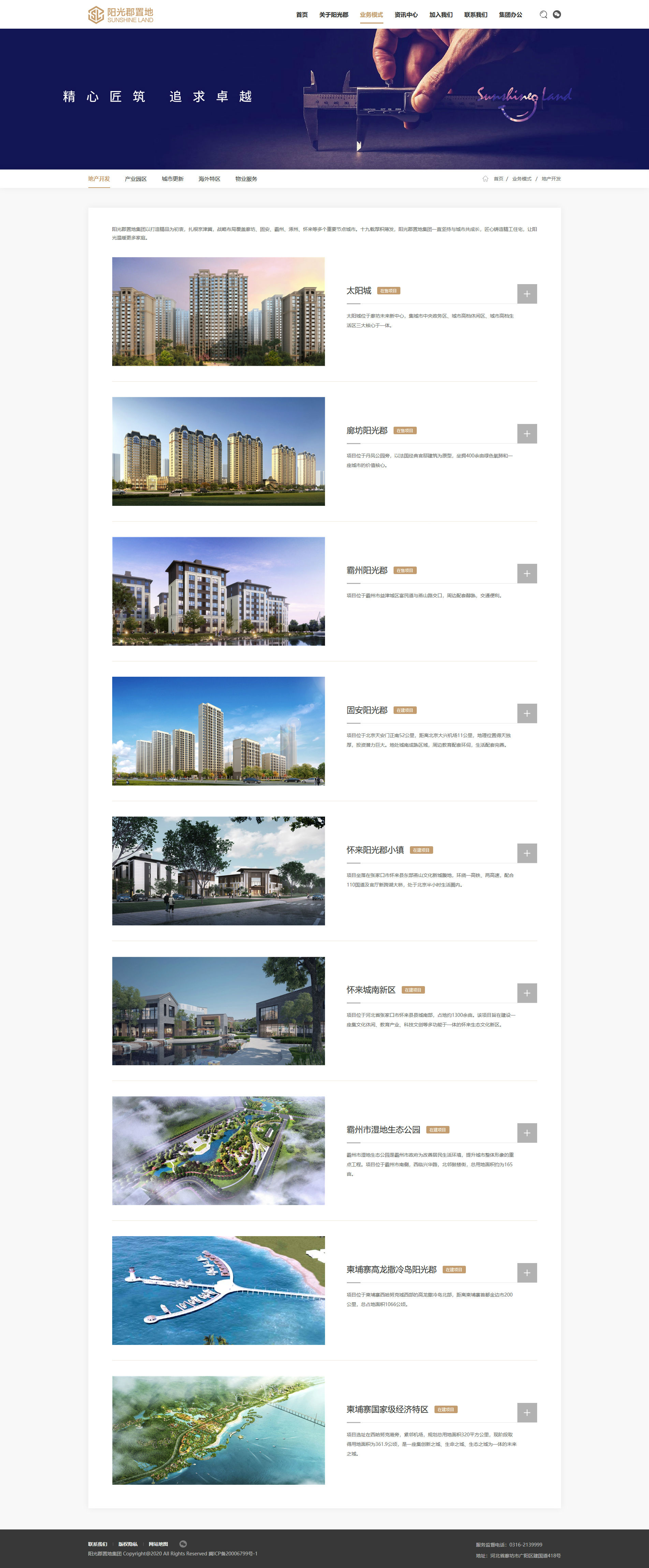The image size is (649, 1568).
Task: Open 怀来阳光郡小镇 project image
Action: (x=218, y=870)
